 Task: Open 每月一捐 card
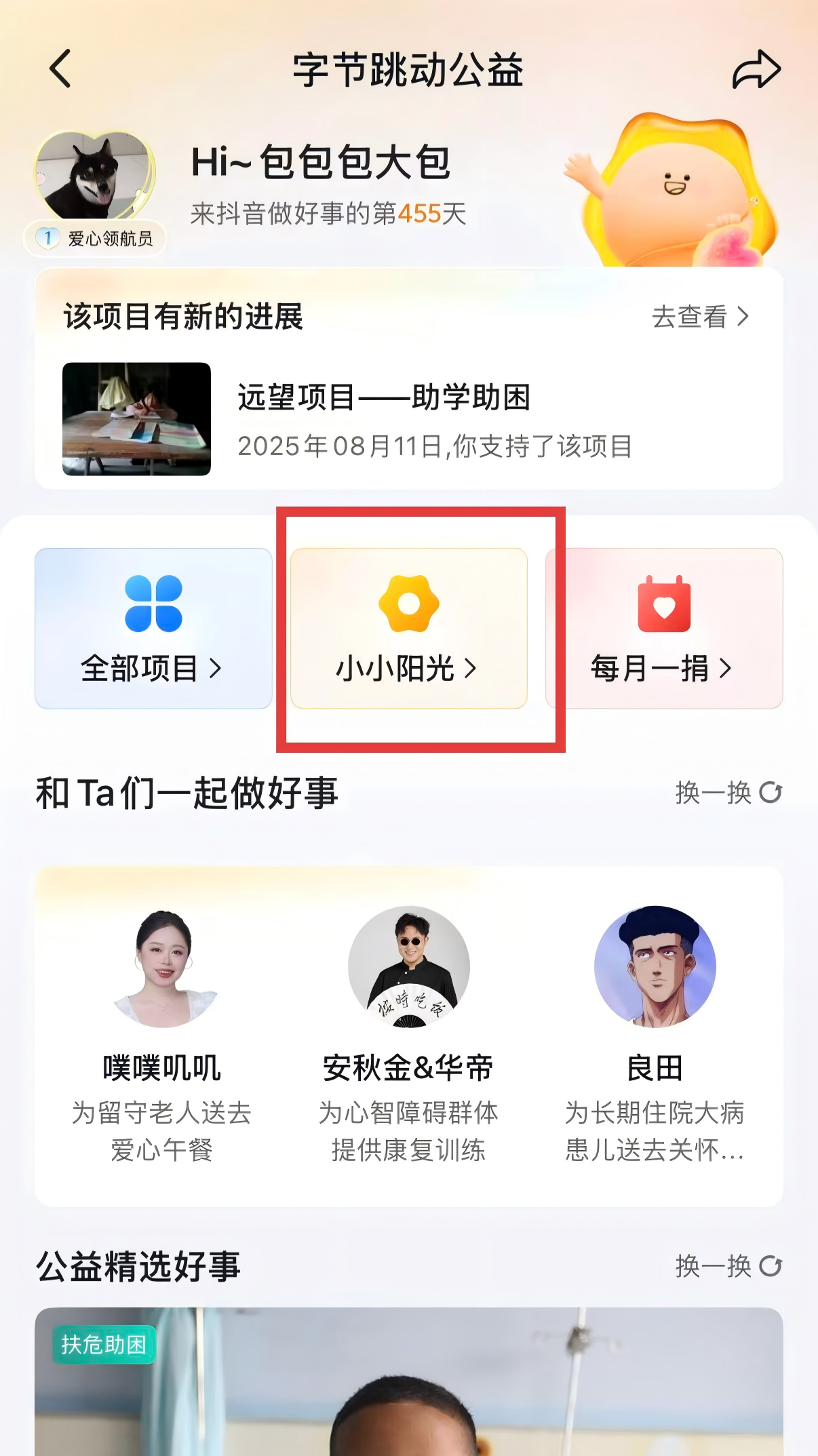pos(664,628)
